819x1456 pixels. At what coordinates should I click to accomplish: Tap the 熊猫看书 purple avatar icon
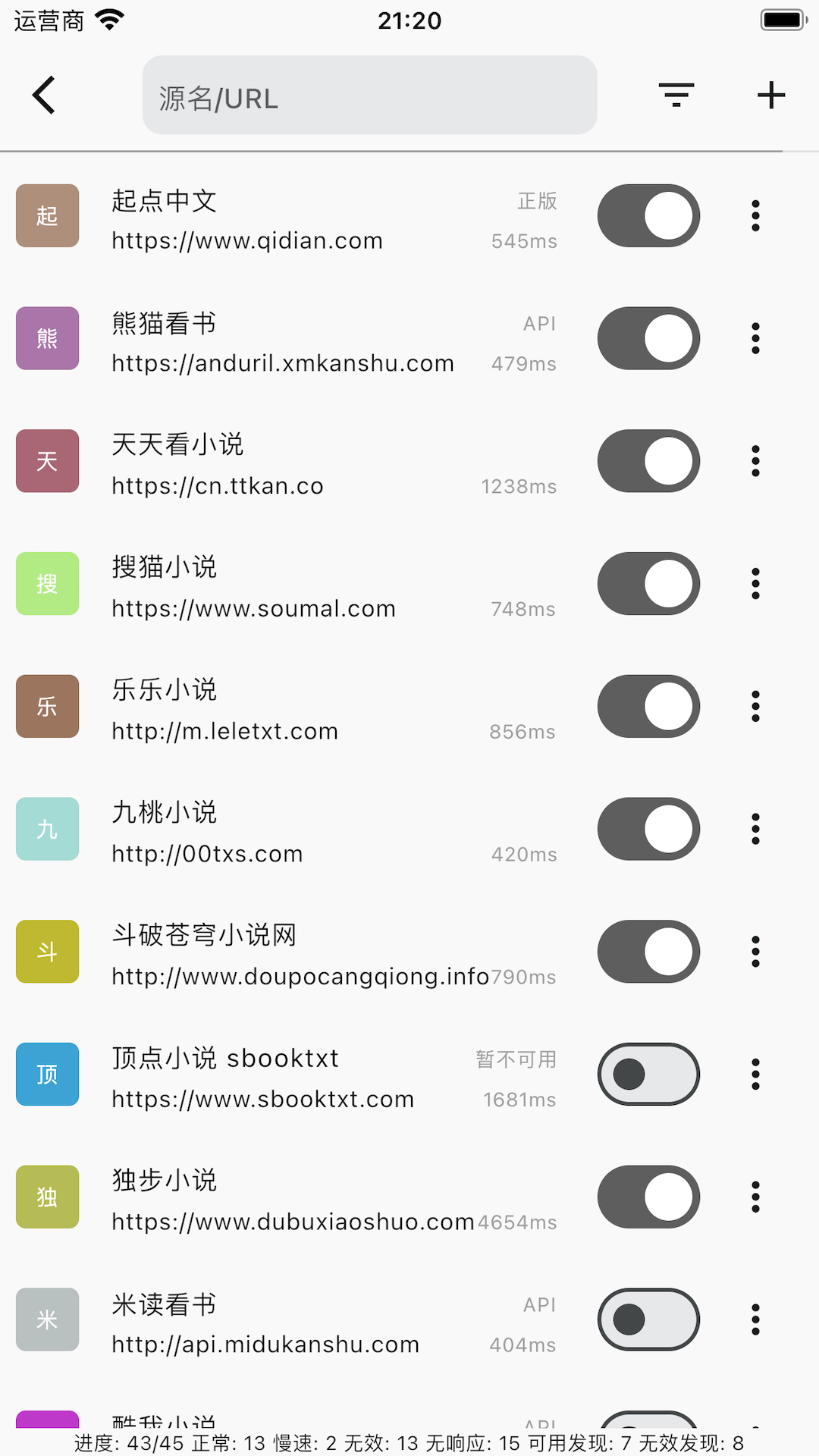click(47, 338)
